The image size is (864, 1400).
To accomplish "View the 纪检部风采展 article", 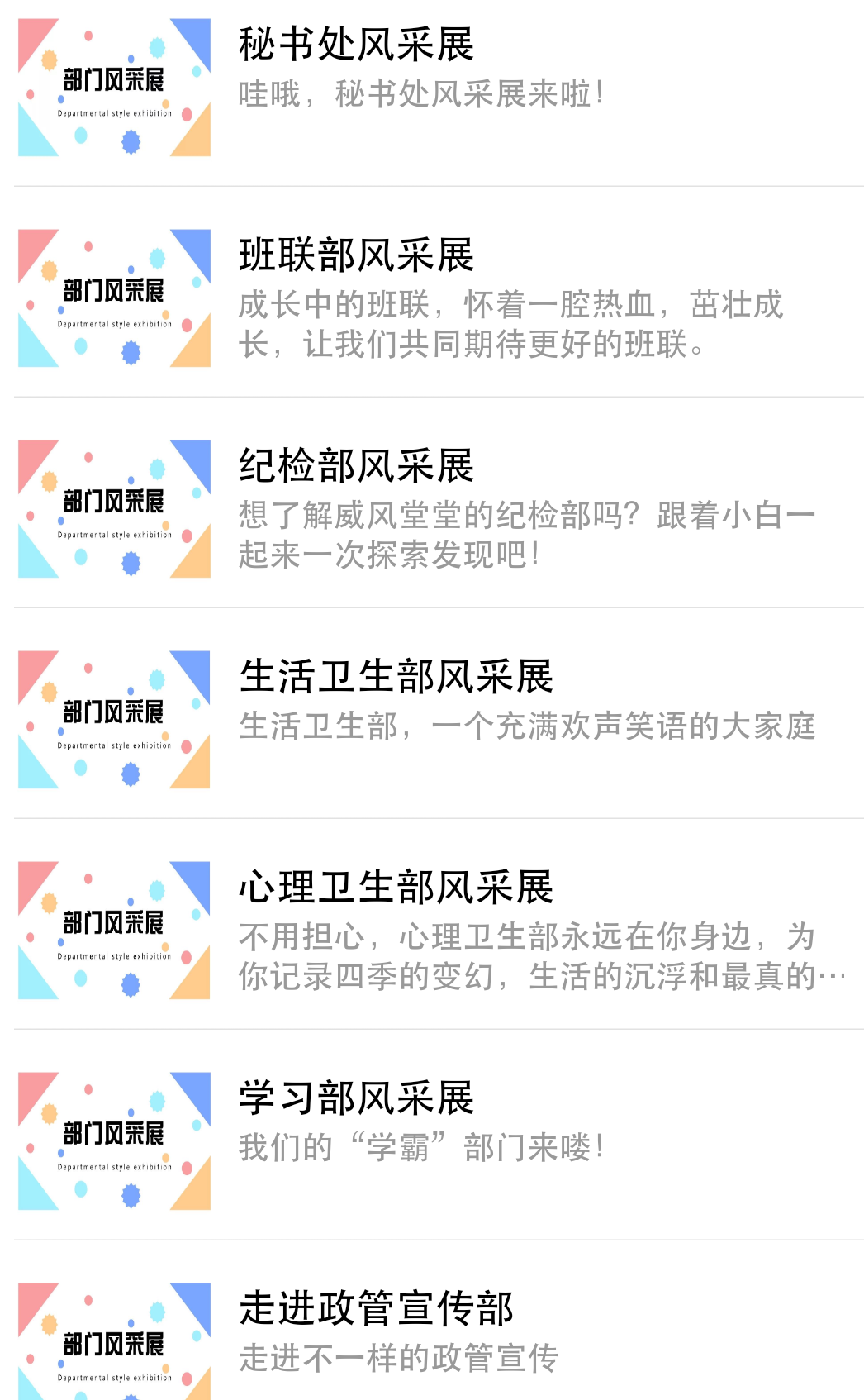I will (x=356, y=467).
